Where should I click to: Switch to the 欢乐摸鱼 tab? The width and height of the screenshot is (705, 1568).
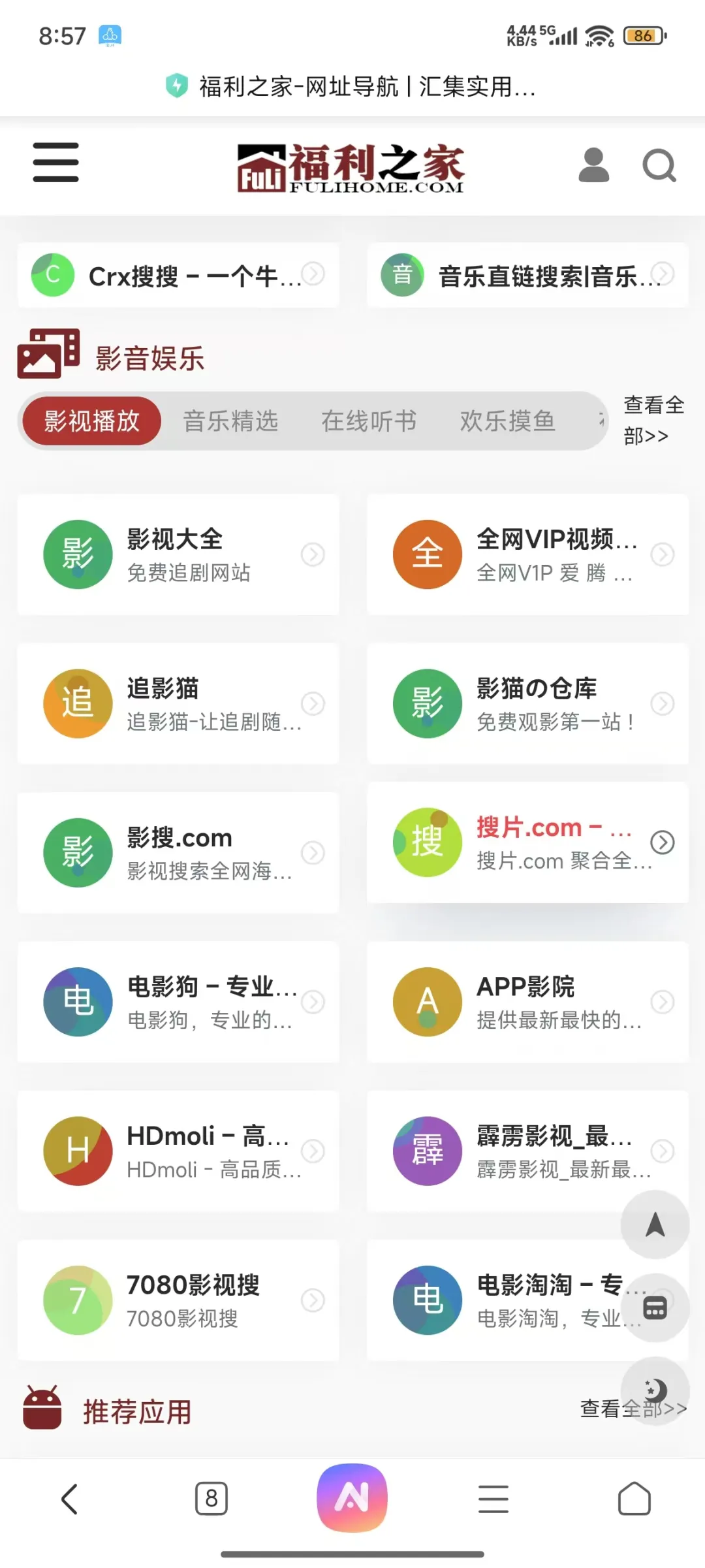(x=507, y=421)
